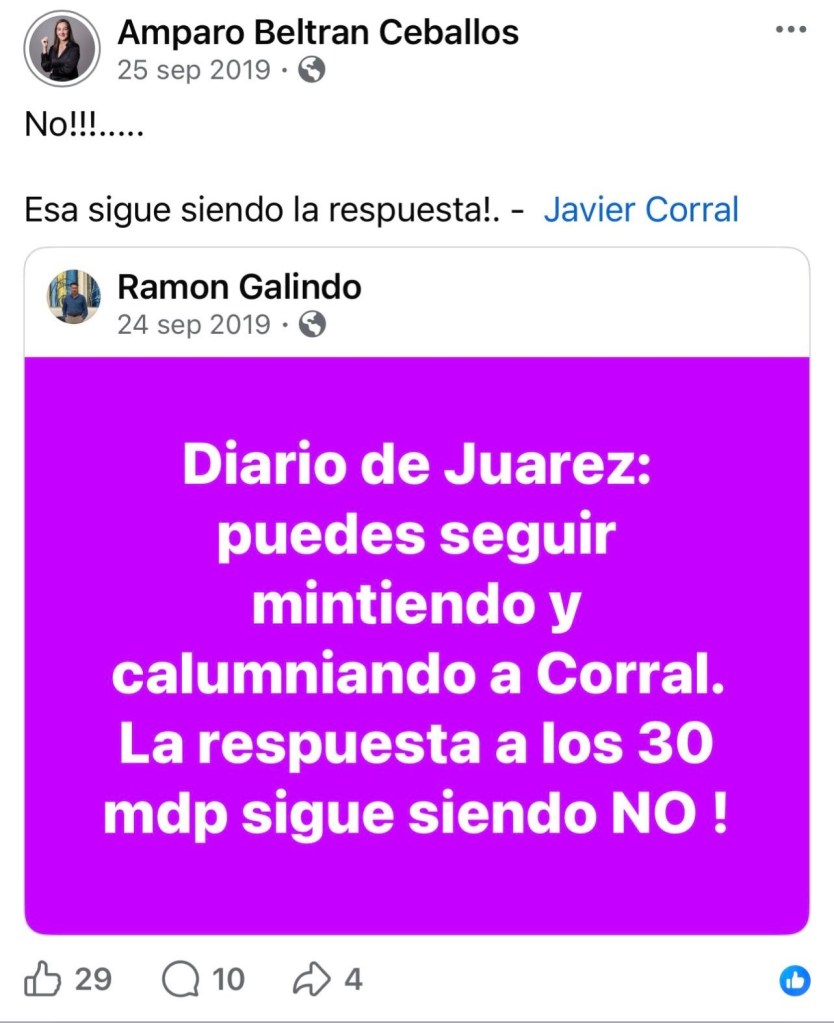This screenshot has height=1023, width=834.
Task: Open Ramon Galindo's profile from shared post
Action: (x=239, y=287)
